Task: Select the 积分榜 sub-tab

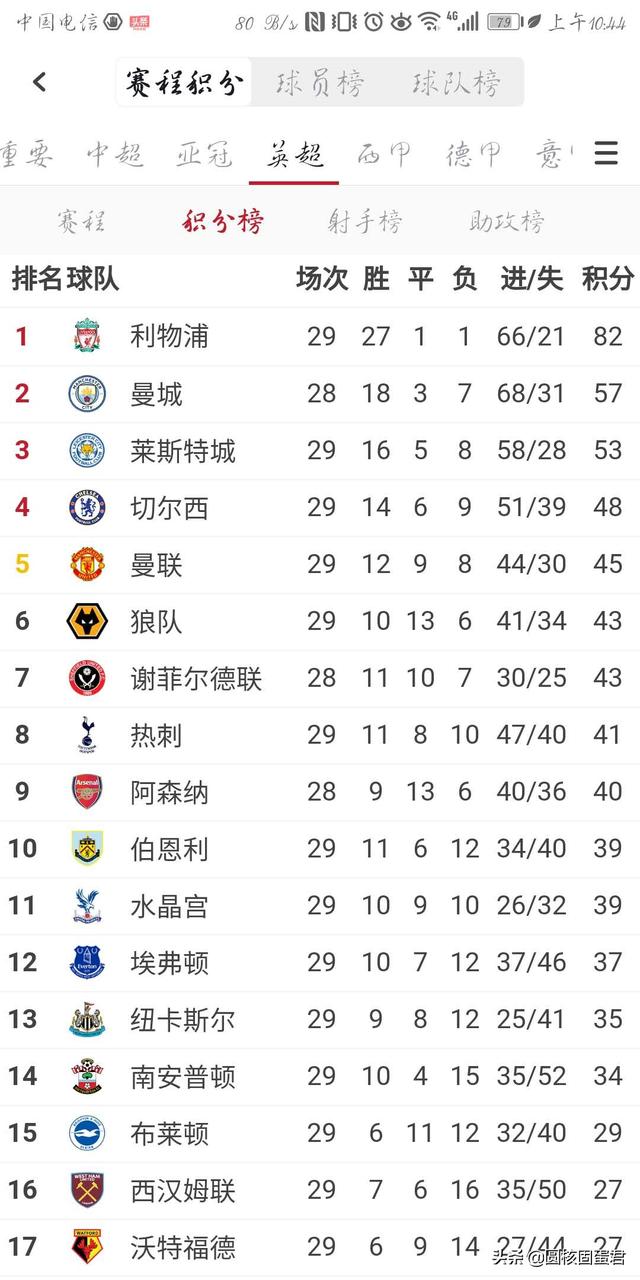Action: [223, 221]
